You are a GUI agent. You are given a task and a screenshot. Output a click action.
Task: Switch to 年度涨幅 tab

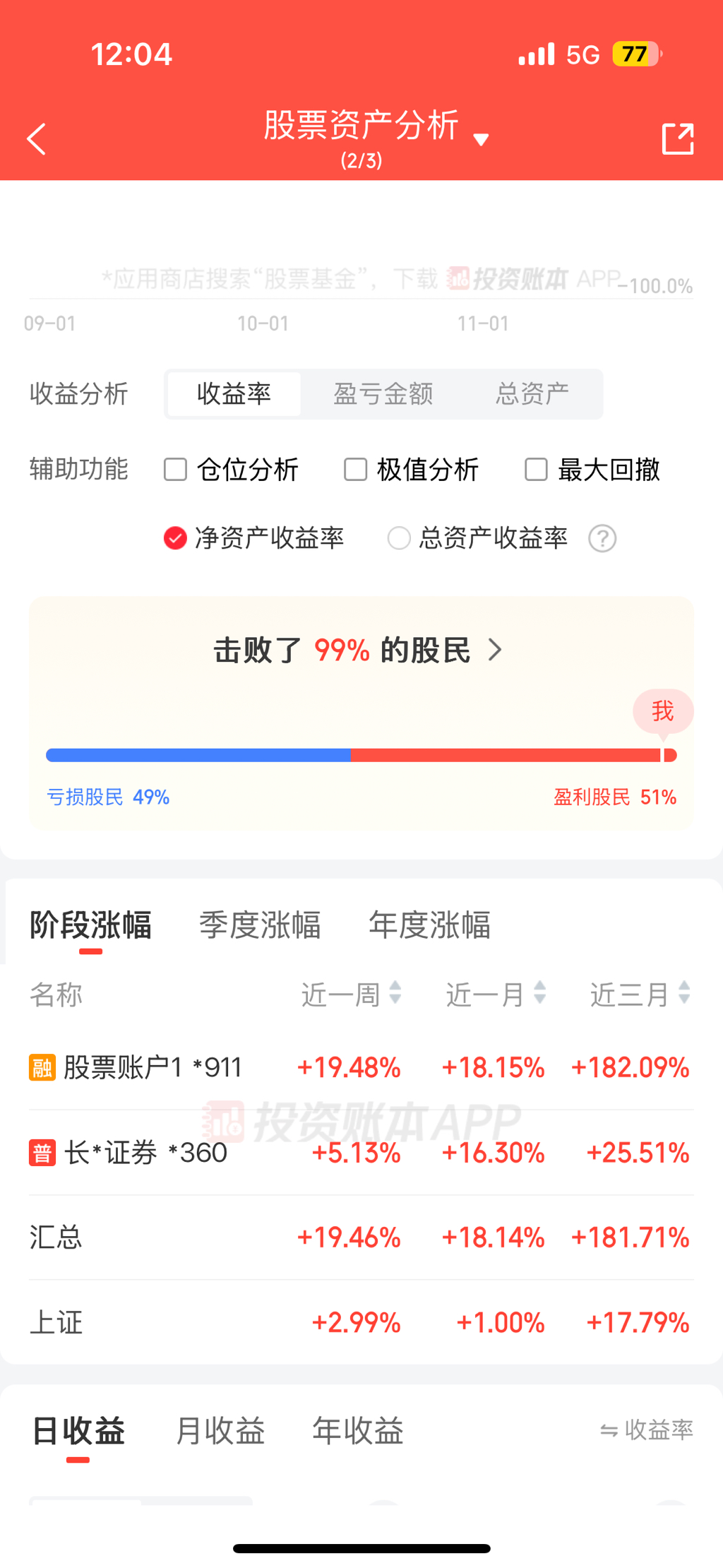(x=429, y=925)
